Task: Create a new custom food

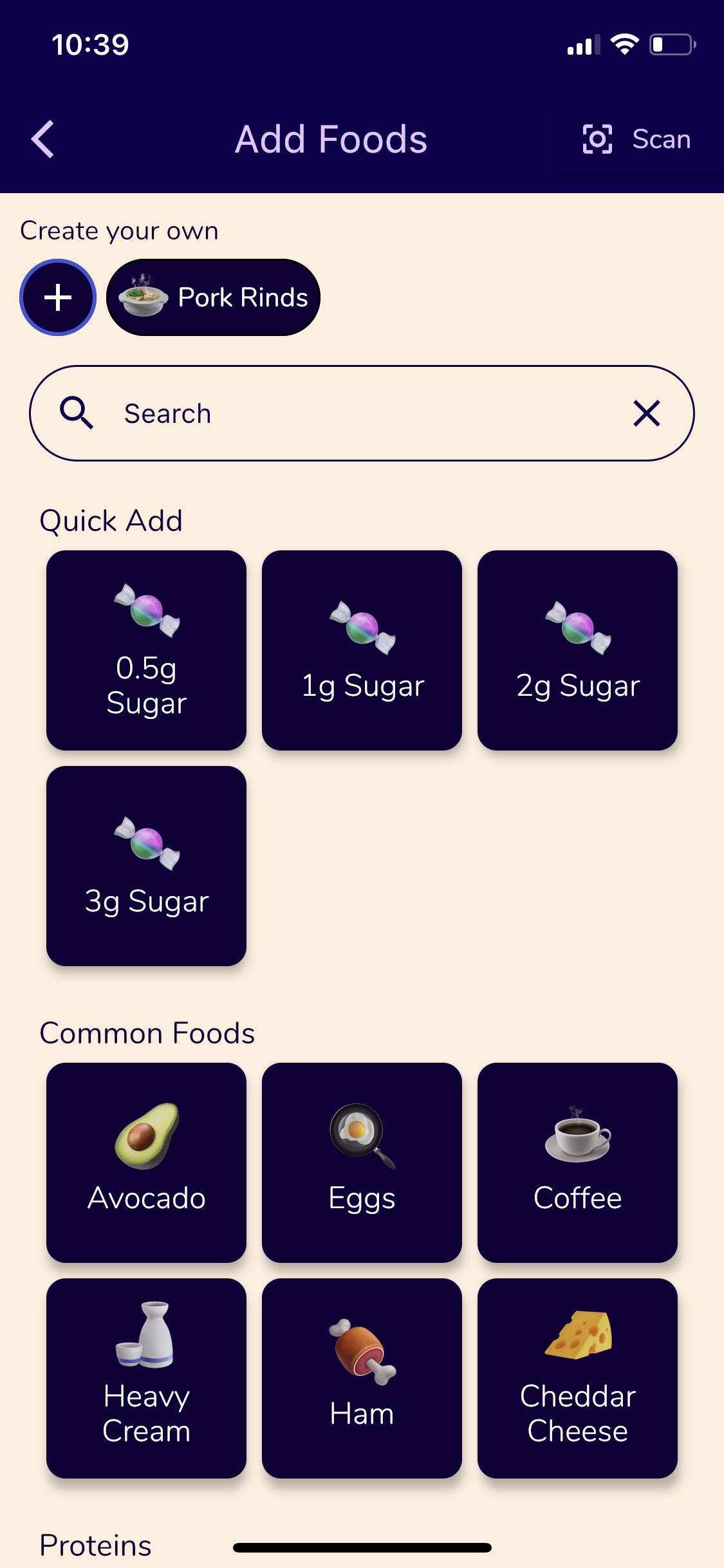Action: (x=58, y=297)
